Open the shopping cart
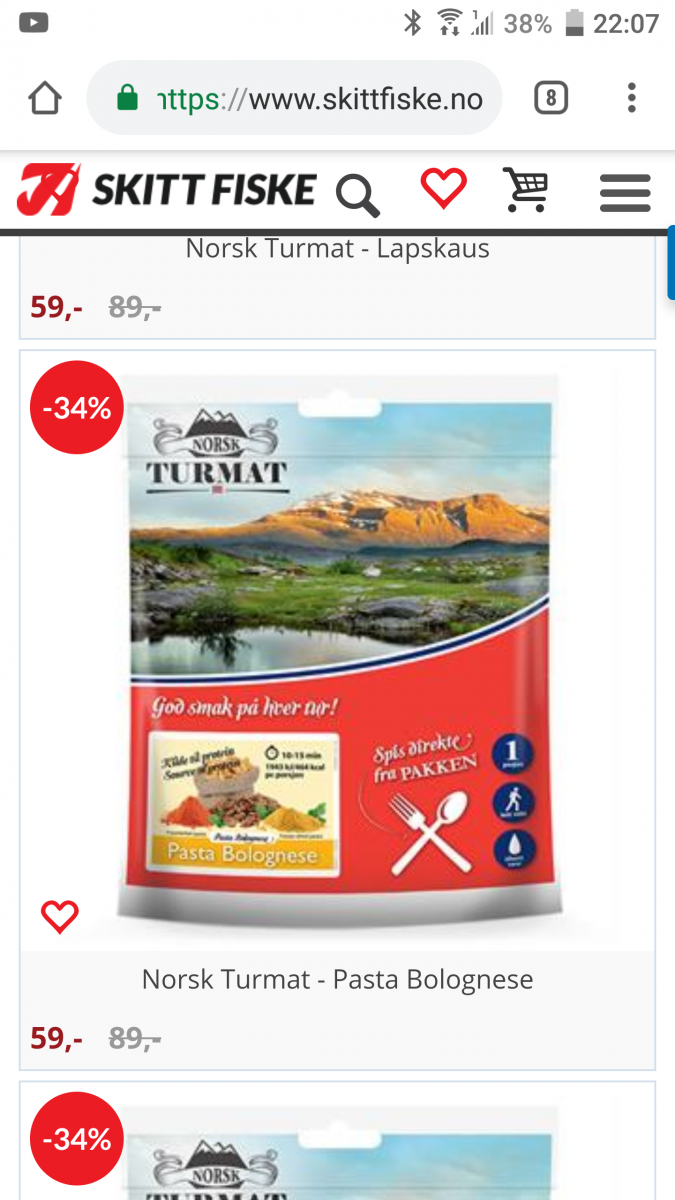Image resolution: width=675 pixels, height=1200 pixels. coord(526,189)
